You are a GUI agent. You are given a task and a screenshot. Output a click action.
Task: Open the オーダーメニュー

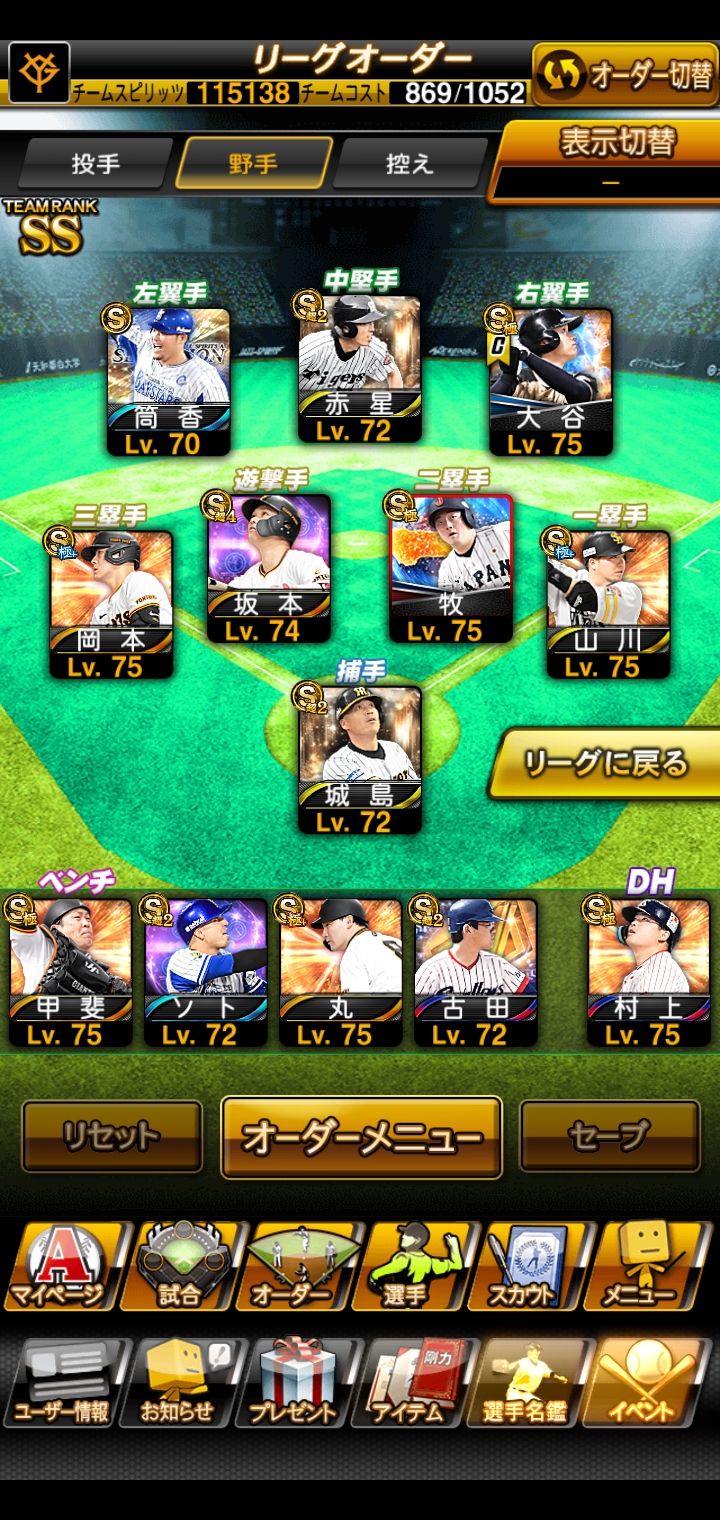(361, 1137)
